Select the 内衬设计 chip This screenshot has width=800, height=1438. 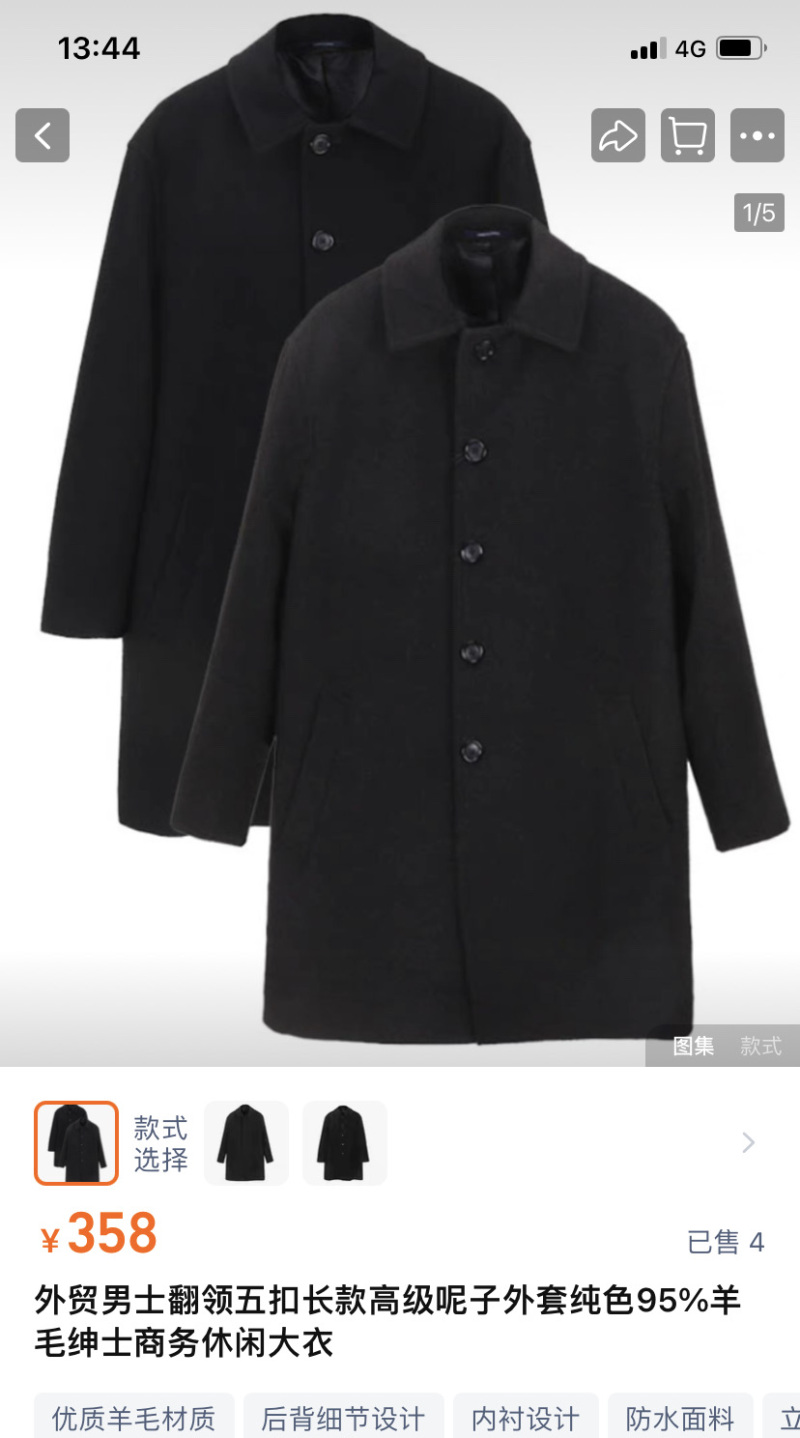tap(526, 1417)
